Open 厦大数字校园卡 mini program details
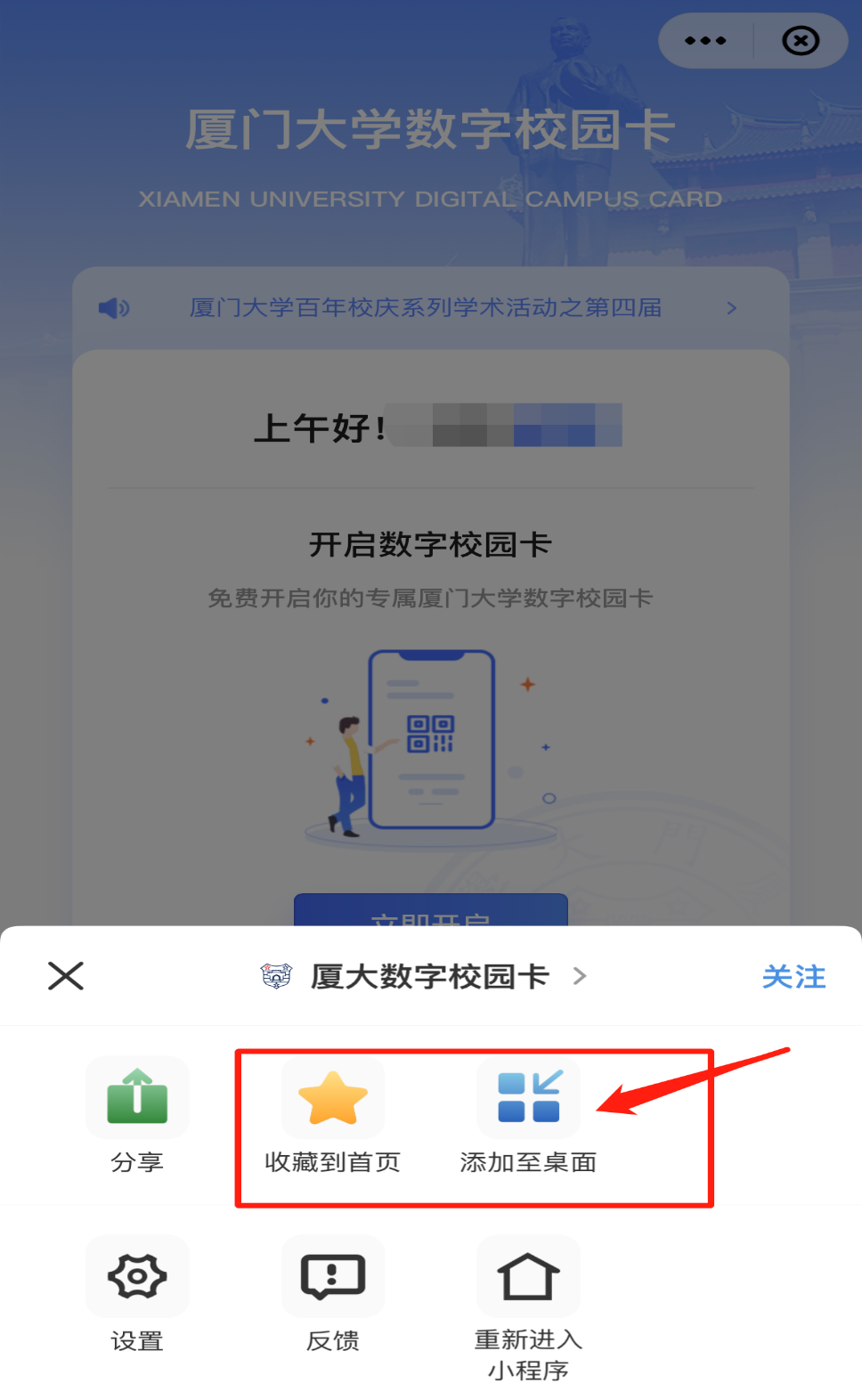 click(x=429, y=976)
